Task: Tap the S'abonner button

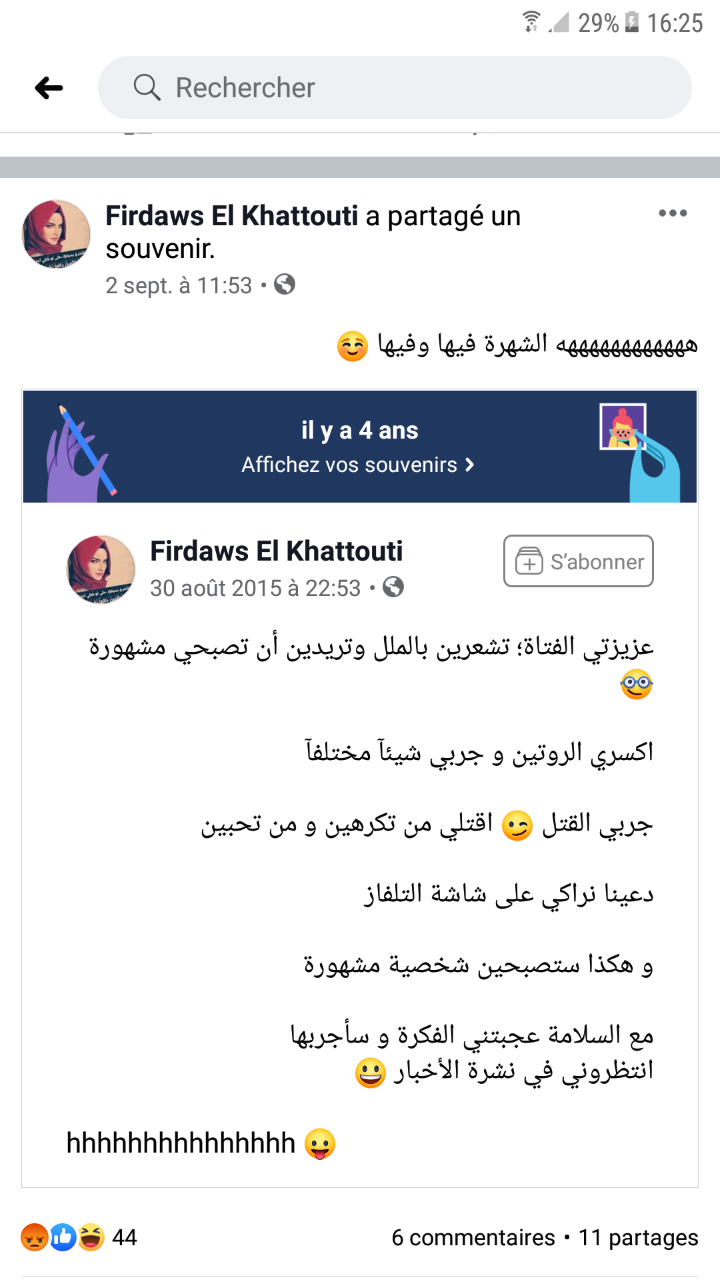Action: [579, 561]
